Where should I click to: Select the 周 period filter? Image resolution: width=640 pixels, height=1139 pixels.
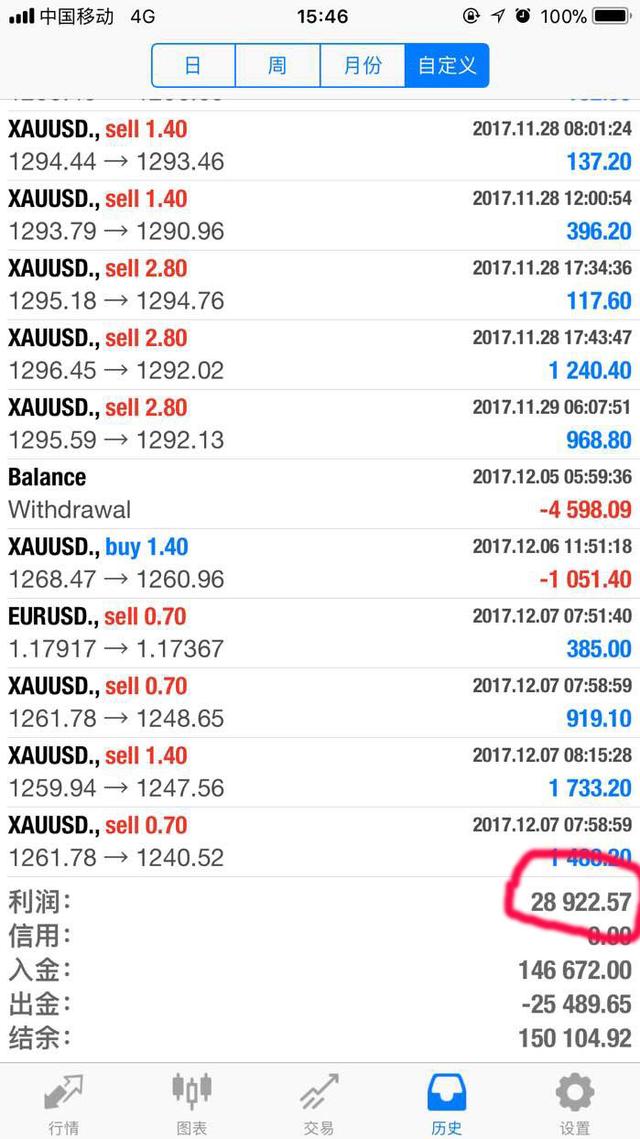click(x=278, y=65)
